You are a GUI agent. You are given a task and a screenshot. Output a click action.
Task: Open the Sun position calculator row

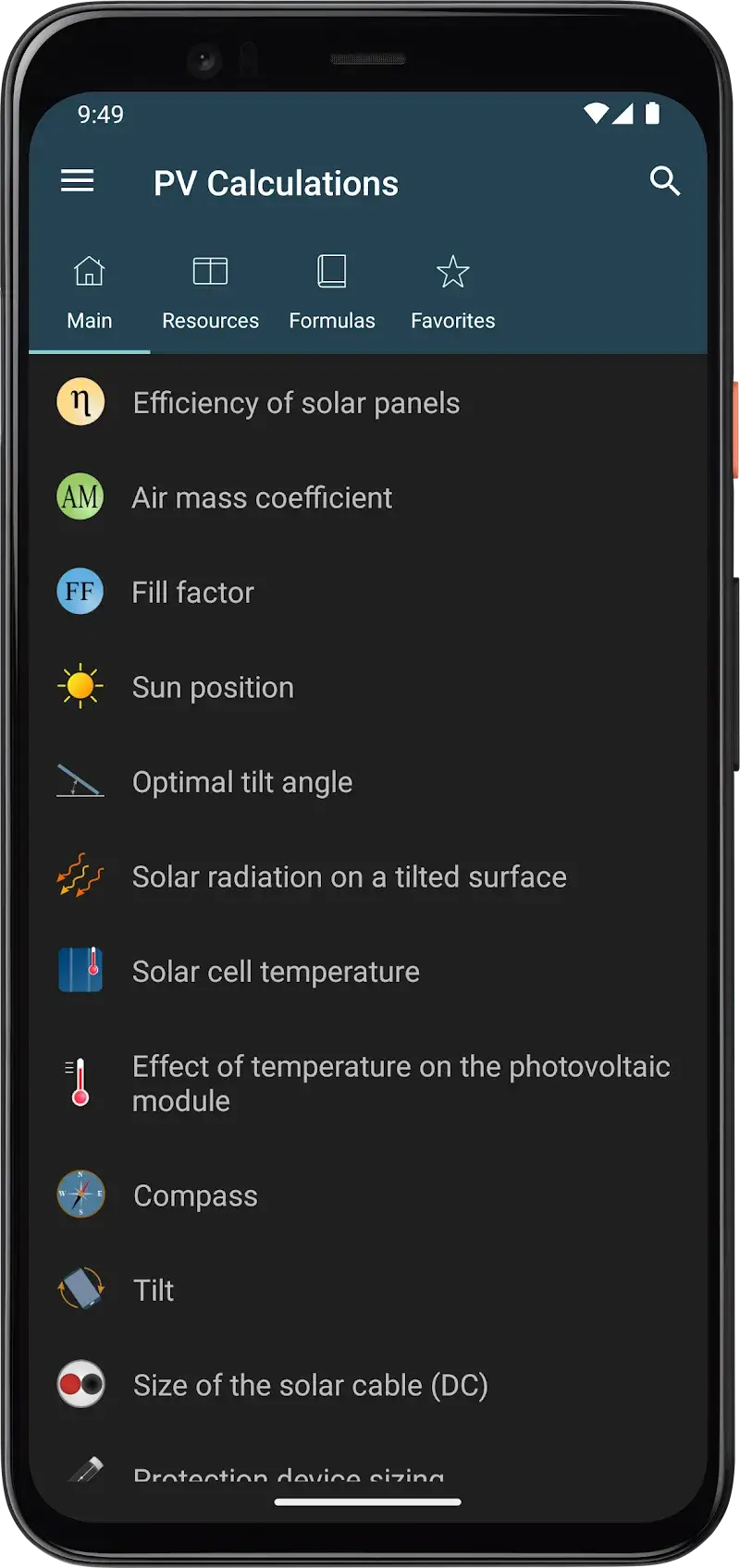coord(213,686)
